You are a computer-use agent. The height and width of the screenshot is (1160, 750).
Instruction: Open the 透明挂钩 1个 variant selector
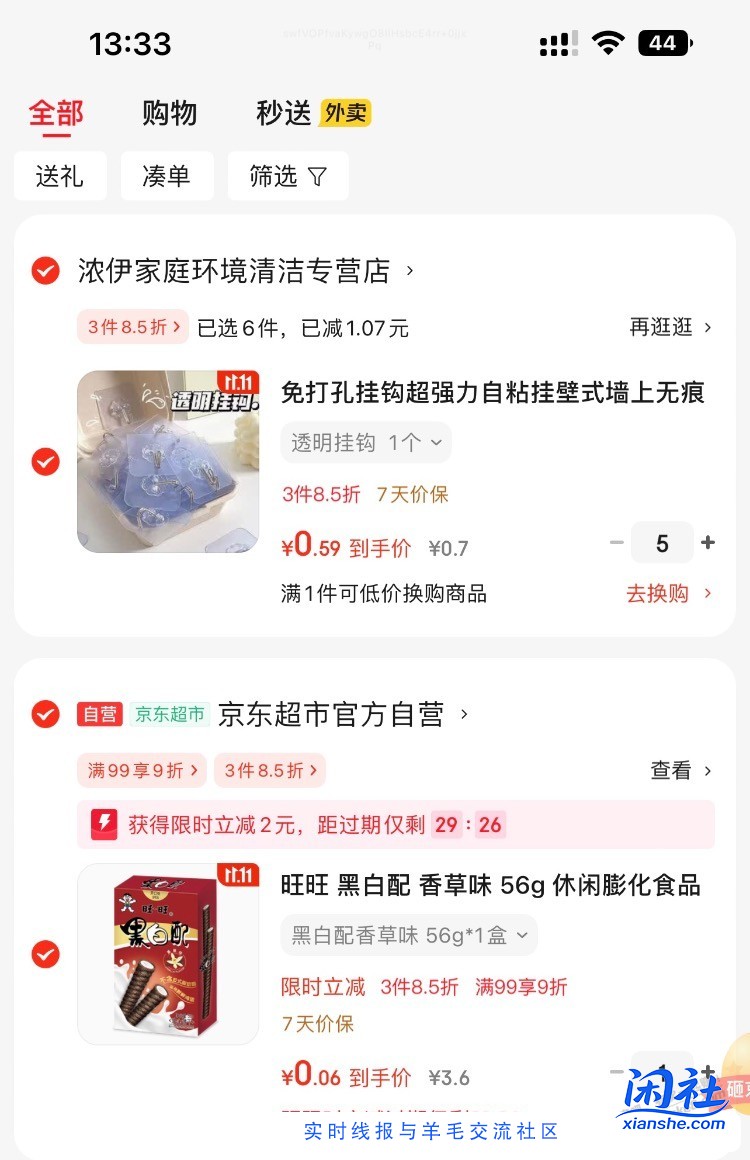click(366, 442)
